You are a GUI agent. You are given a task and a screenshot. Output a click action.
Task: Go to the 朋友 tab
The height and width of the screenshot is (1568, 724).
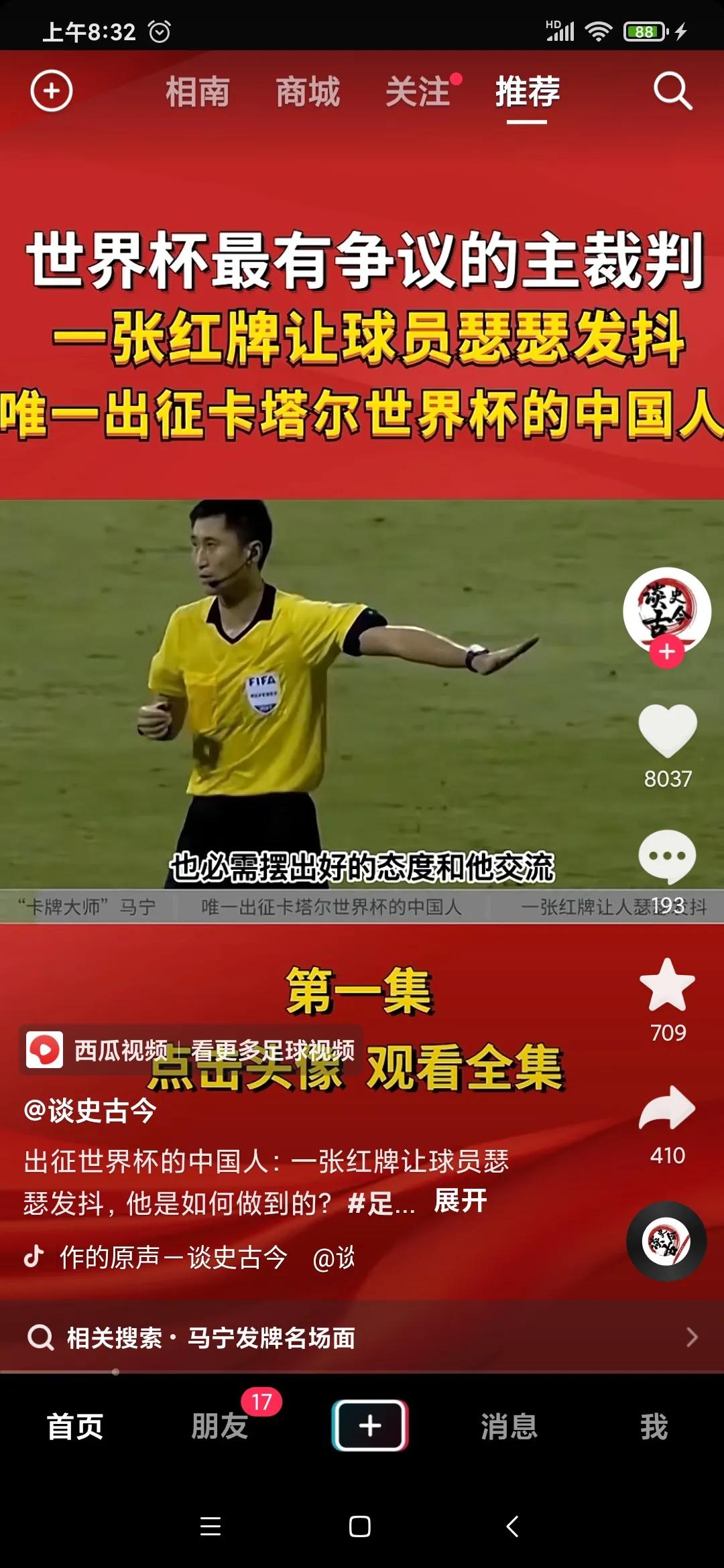pyautogui.click(x=220, y=1426)
